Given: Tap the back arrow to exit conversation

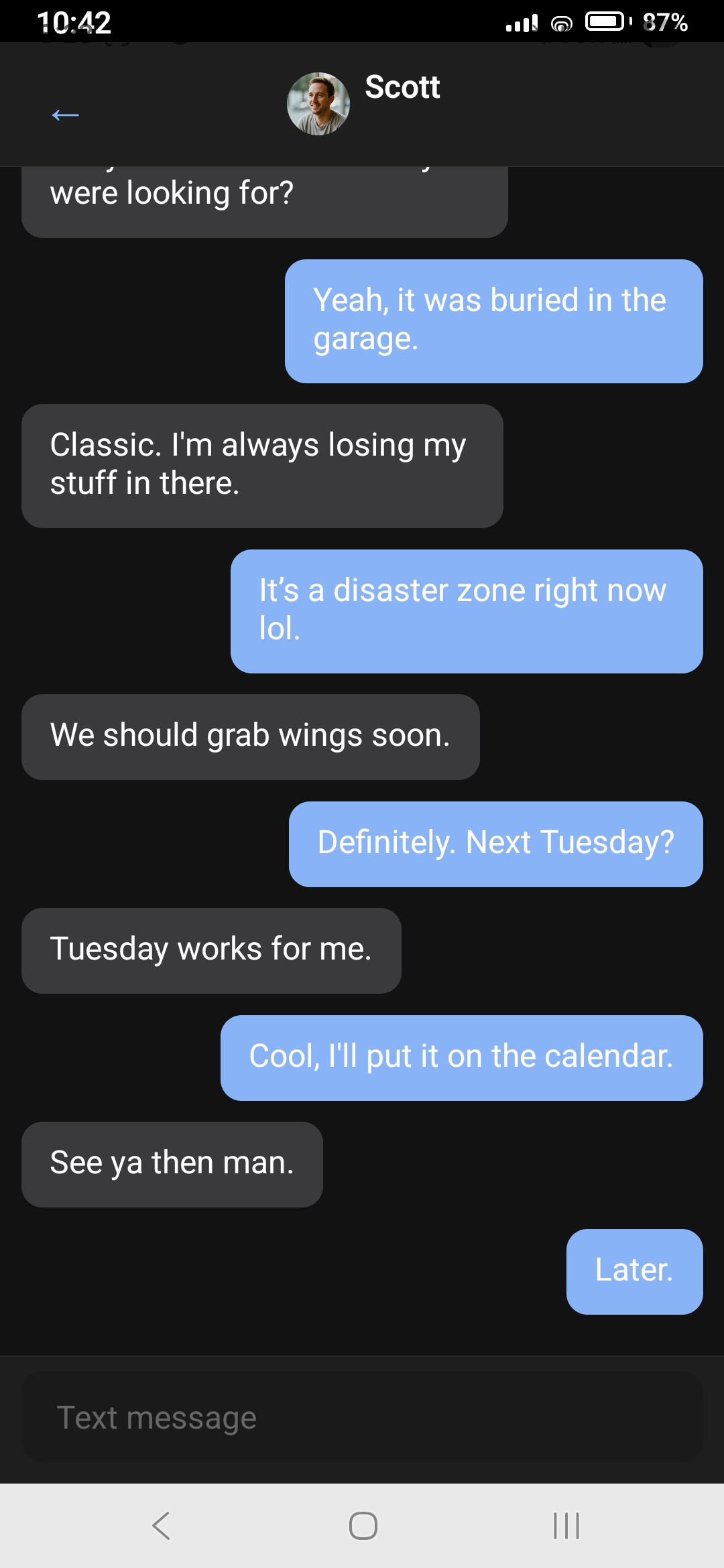Looking at the screenshot, I should click(x=64, y=115).
